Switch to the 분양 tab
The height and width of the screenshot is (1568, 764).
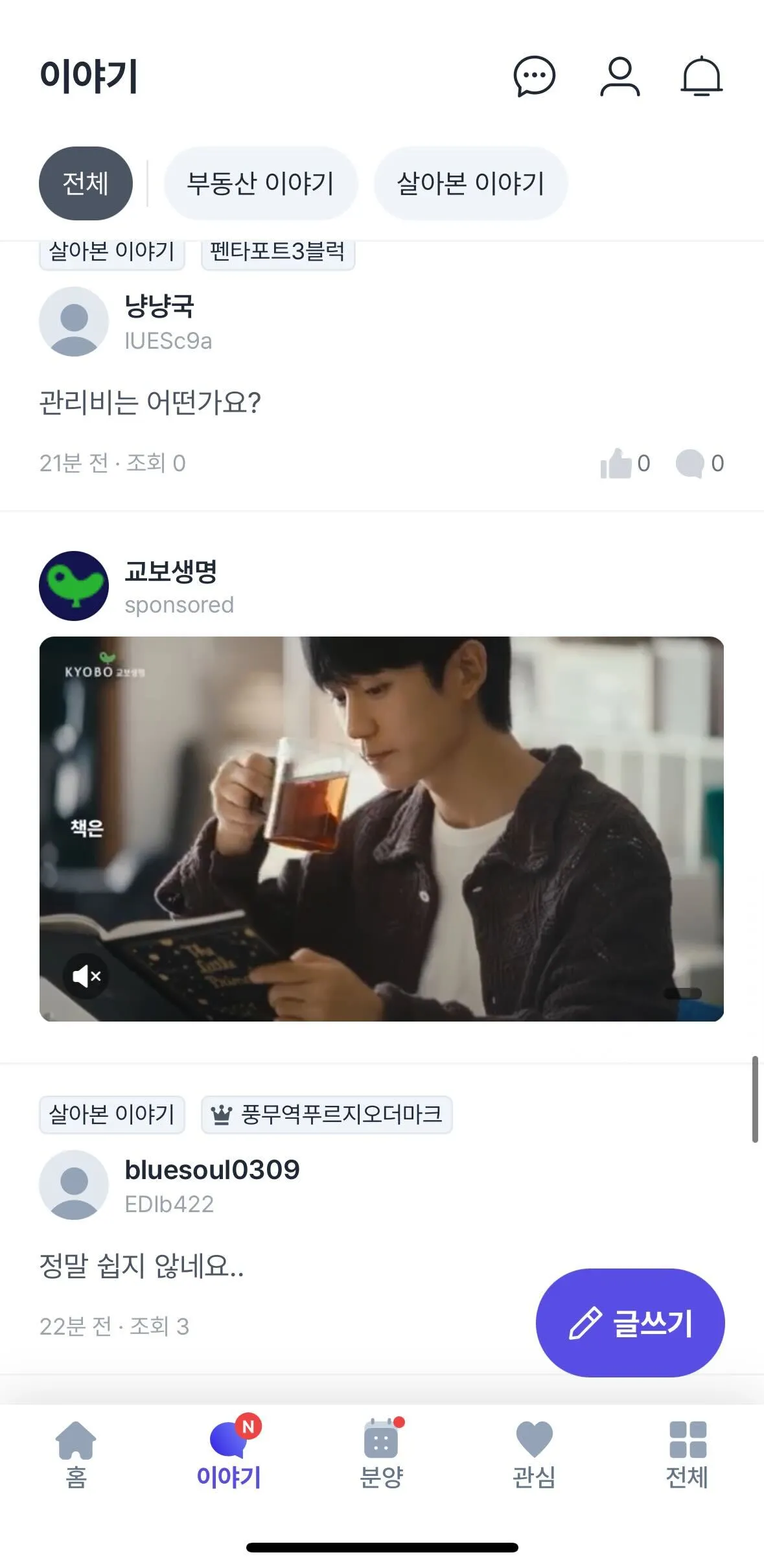click(382, 1454)
